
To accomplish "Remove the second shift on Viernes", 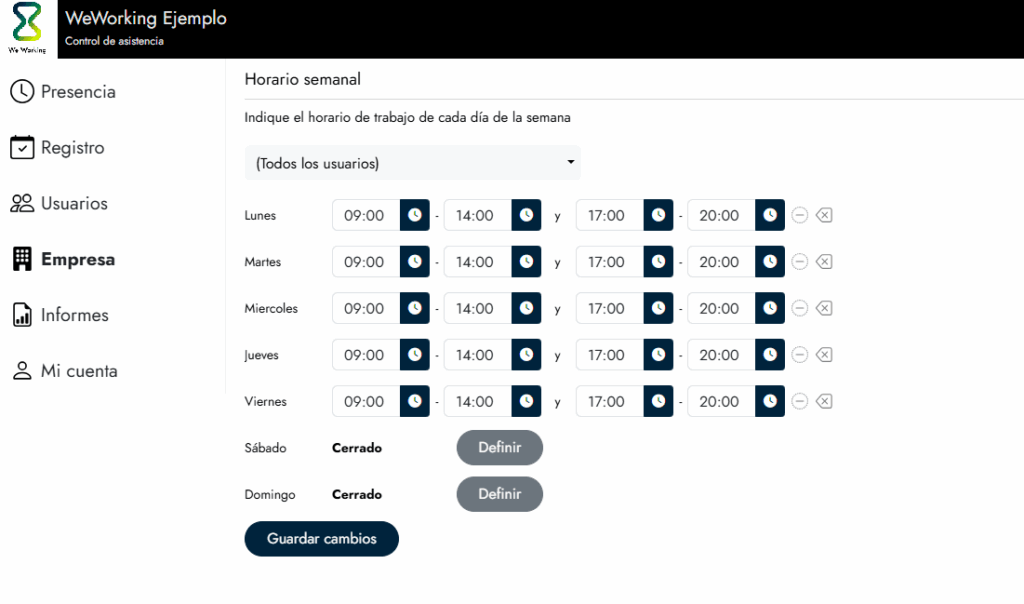I will coord(800,402).
